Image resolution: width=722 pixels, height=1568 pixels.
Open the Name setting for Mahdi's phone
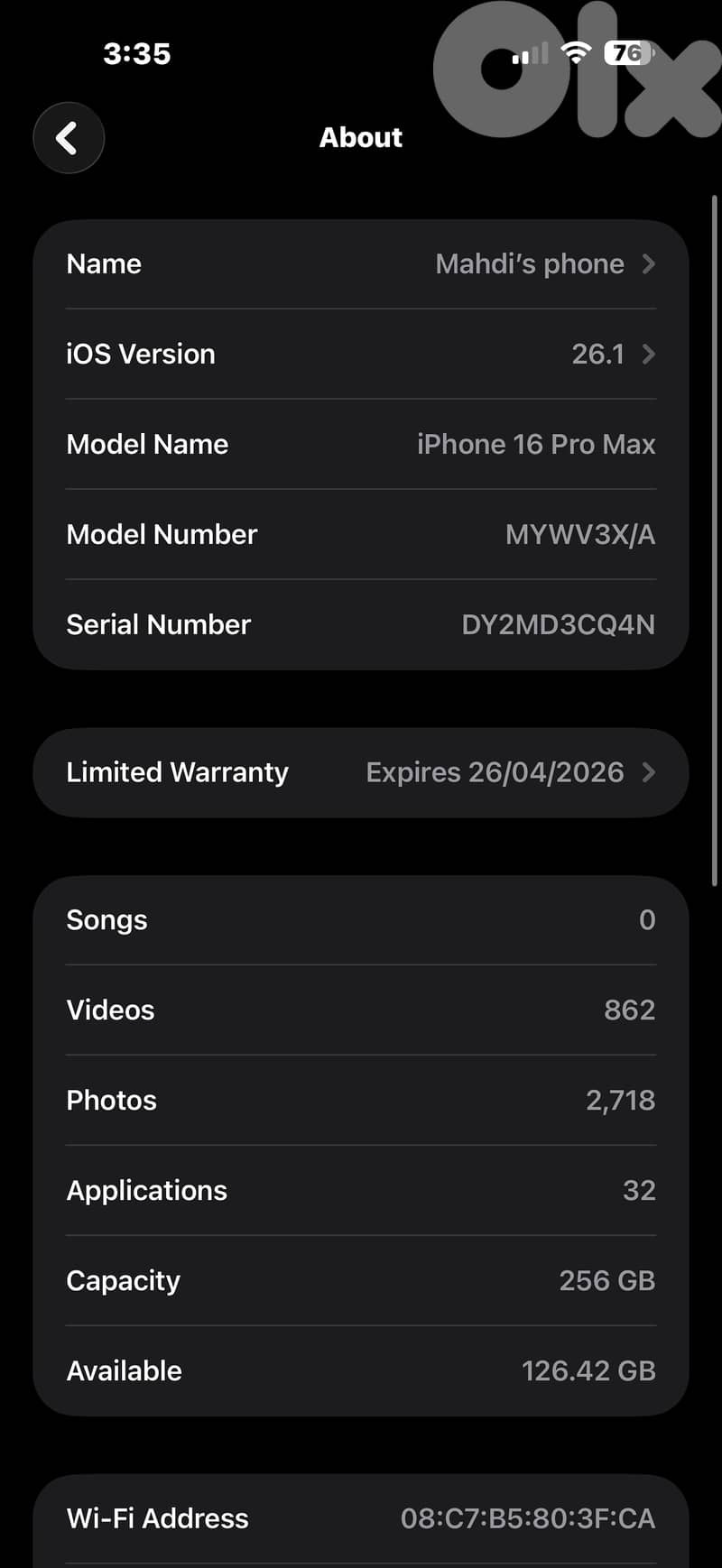[361, 263]
